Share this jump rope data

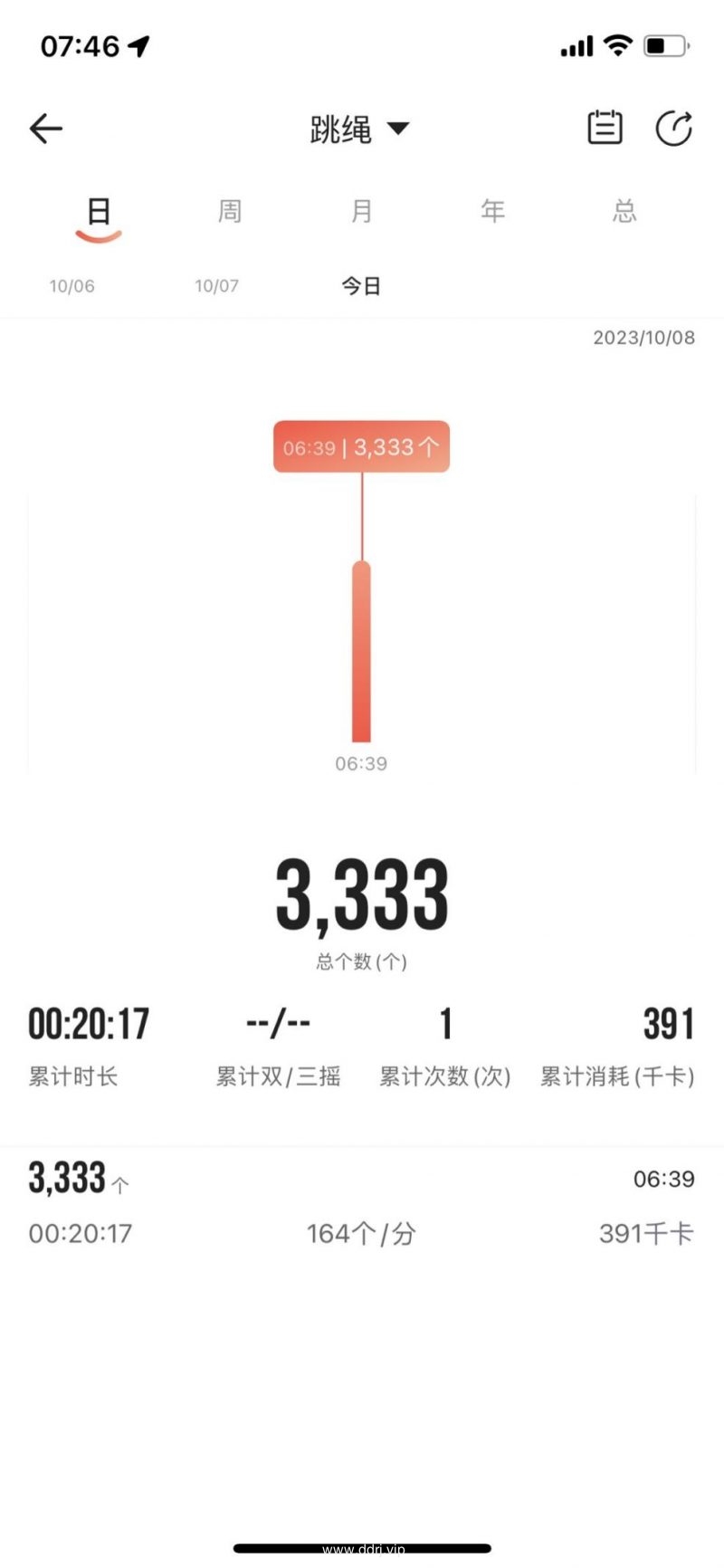(x=674, y=129)
